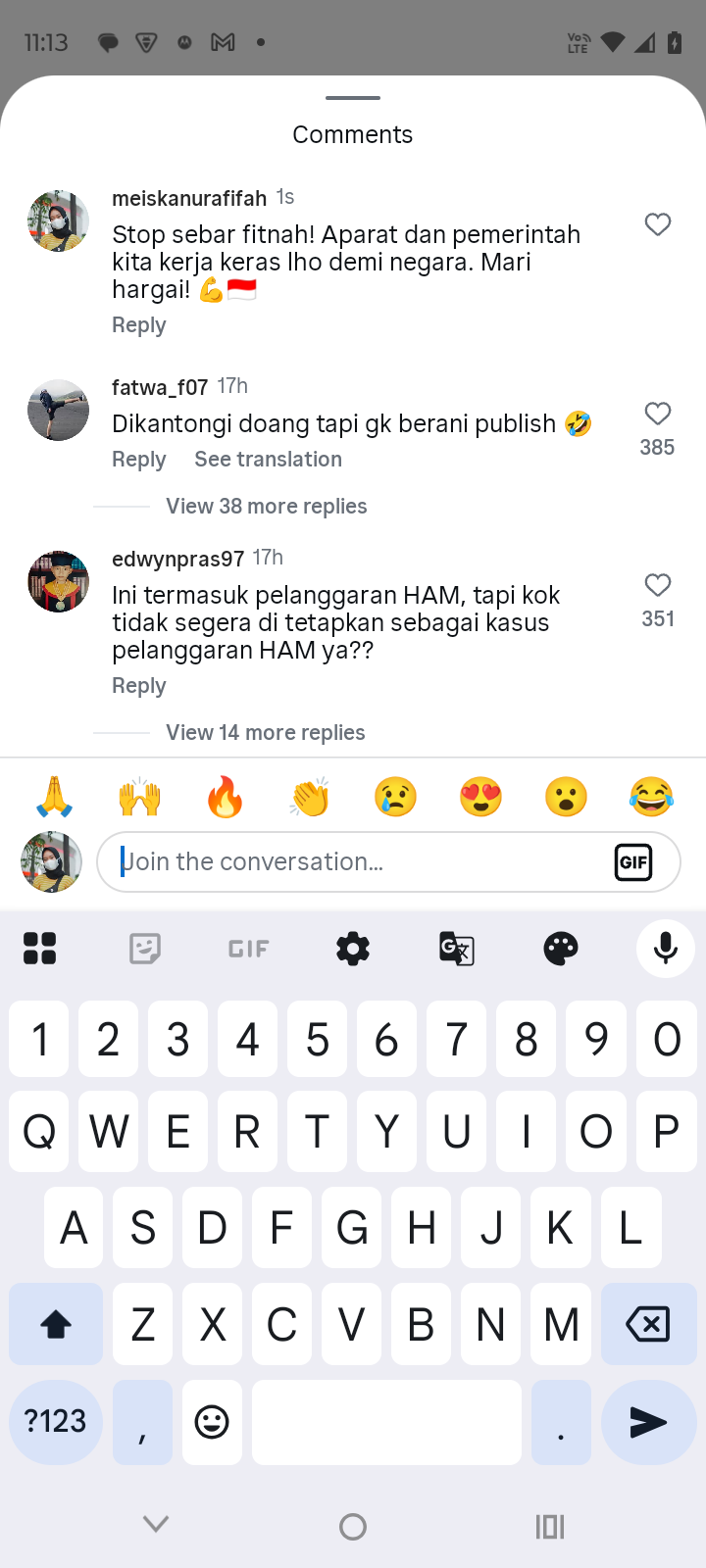Start voice typing with the microphone
The height and width of the screenshot is (1568, 706).
[665, 949]
